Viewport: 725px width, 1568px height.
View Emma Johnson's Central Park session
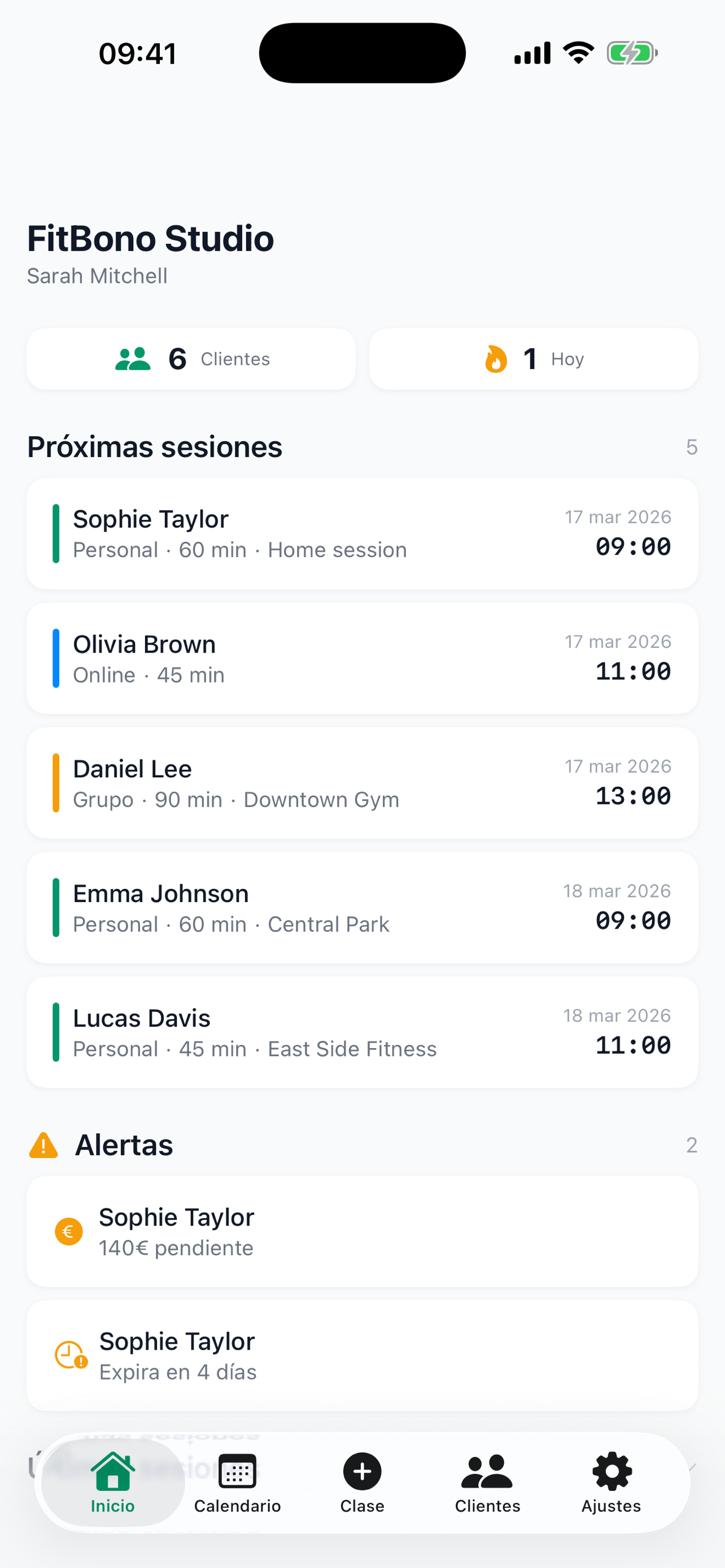(x=361, y=908)
